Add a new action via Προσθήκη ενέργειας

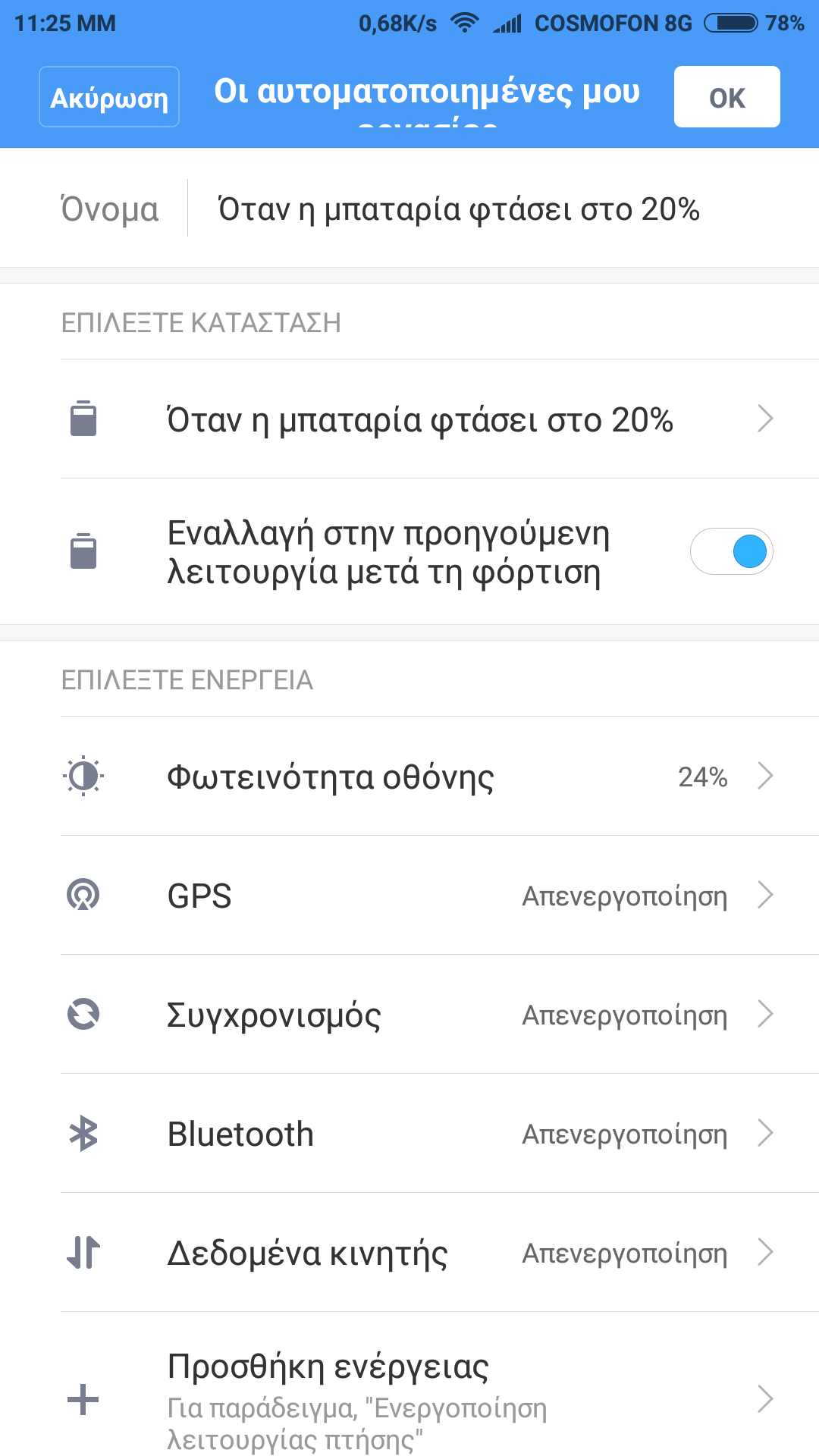[419, 1399]
